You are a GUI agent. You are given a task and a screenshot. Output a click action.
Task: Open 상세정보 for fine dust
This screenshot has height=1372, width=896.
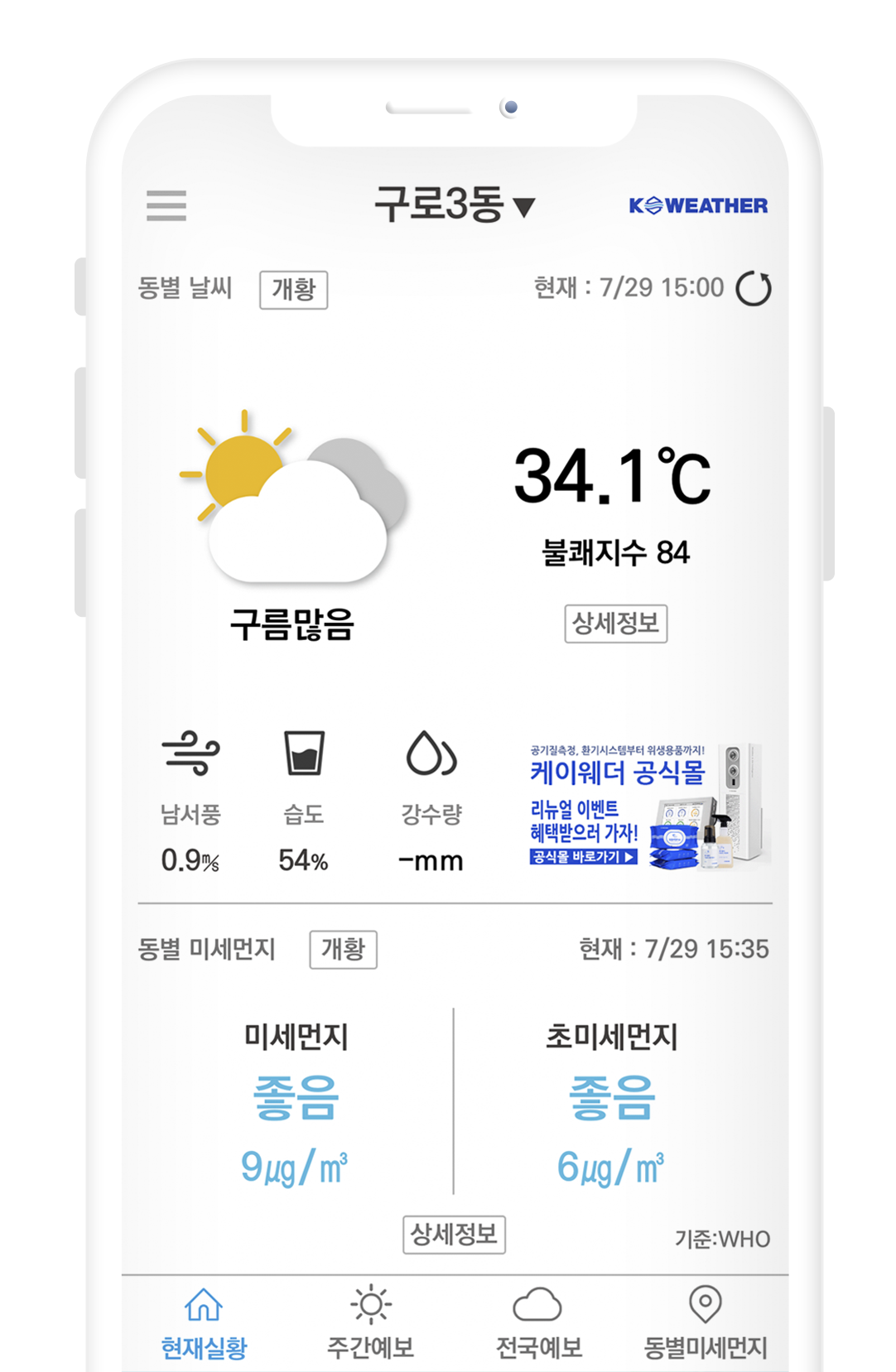[454, 1235]
